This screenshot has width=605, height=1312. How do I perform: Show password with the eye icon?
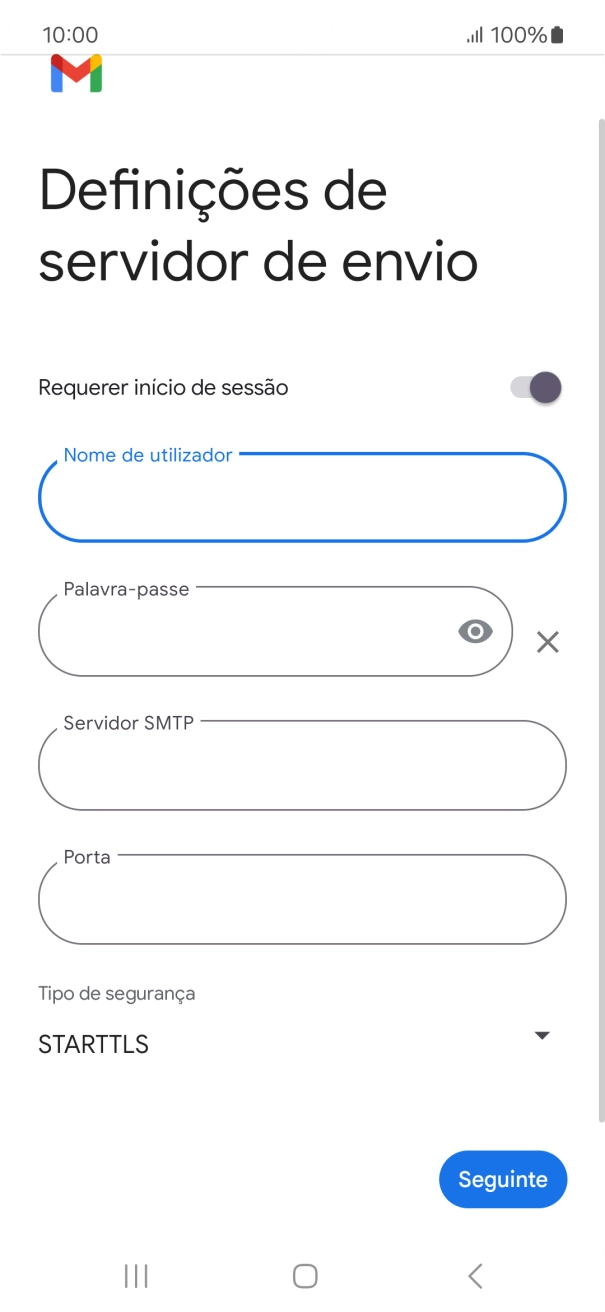tap(476, 631)
